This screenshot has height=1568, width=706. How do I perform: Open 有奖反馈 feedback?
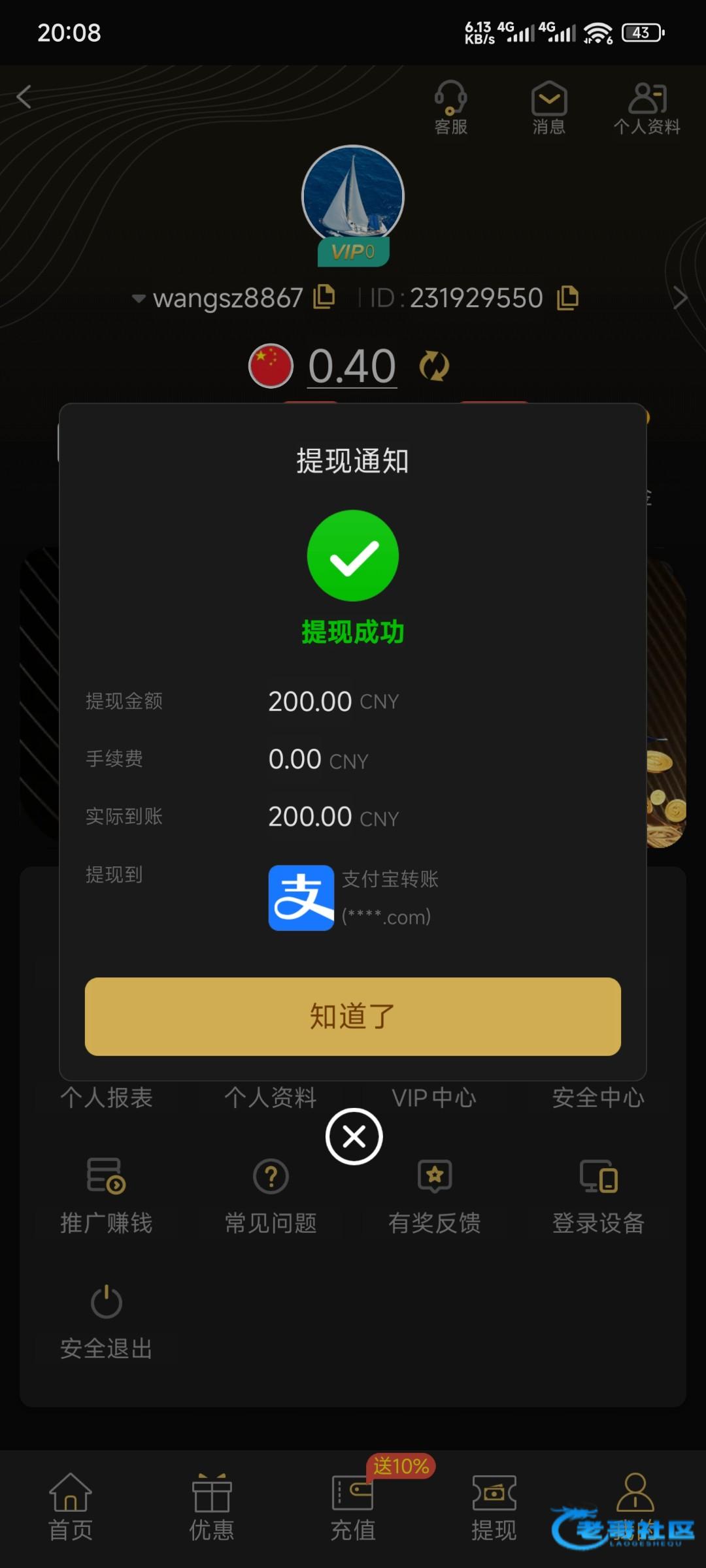pyautogui.click(x=435, y=1196)
